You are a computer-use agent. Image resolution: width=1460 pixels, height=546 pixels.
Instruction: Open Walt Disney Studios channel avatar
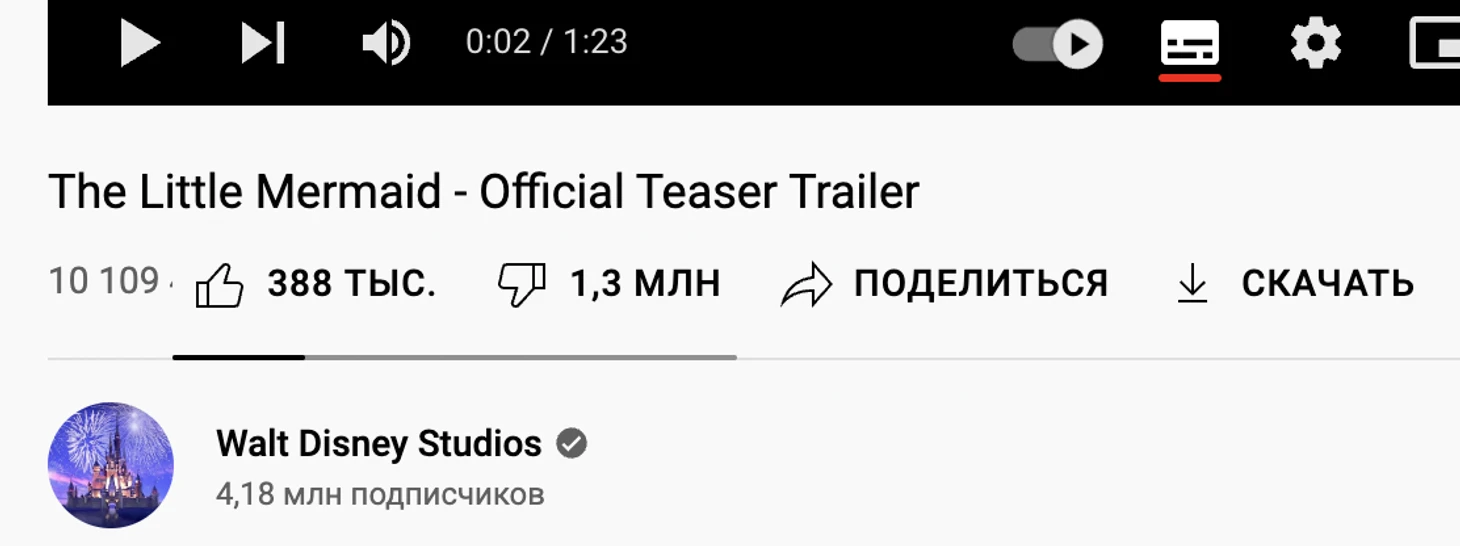[111, 465]
